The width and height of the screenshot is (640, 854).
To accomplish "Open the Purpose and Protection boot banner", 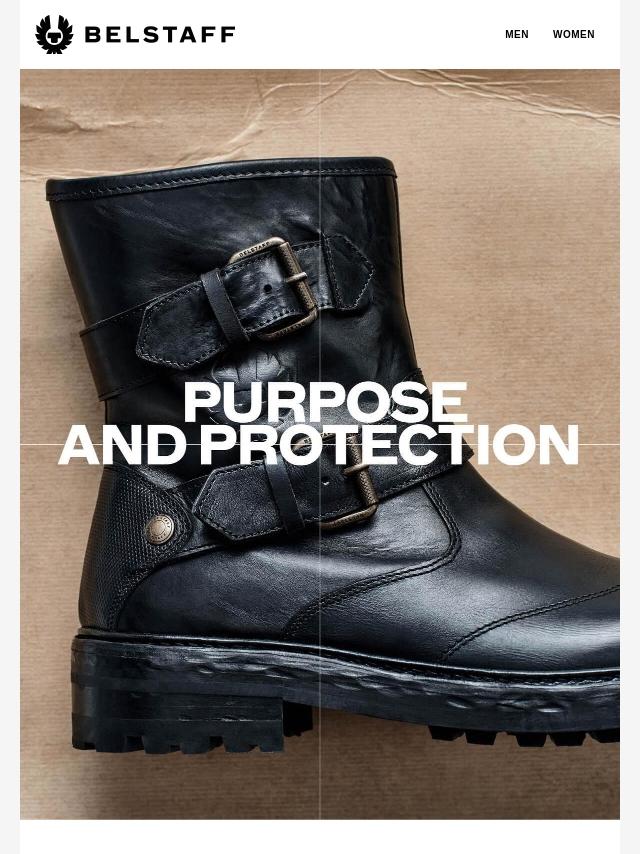I will [x=320, y=444].
